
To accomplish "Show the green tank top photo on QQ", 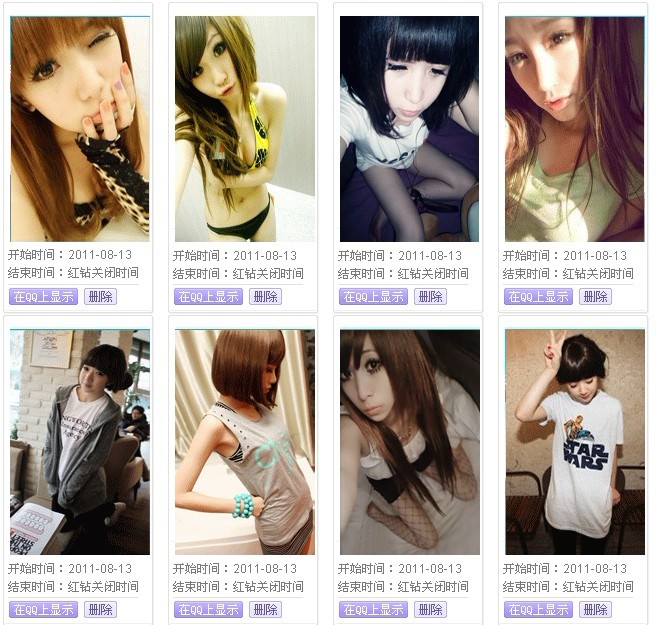I will (538, 296).
